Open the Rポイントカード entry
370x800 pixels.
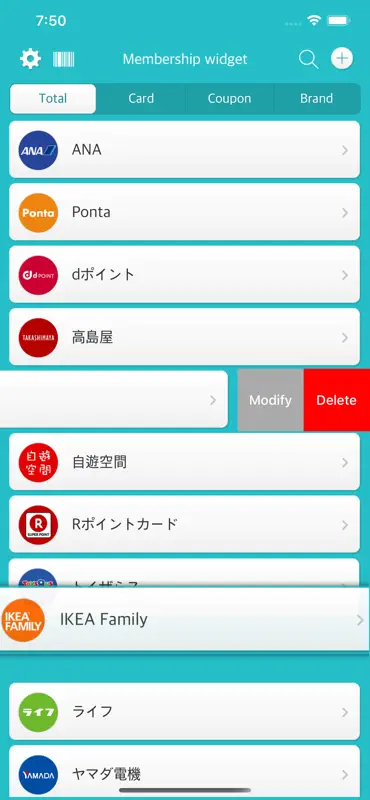point(185,524)
